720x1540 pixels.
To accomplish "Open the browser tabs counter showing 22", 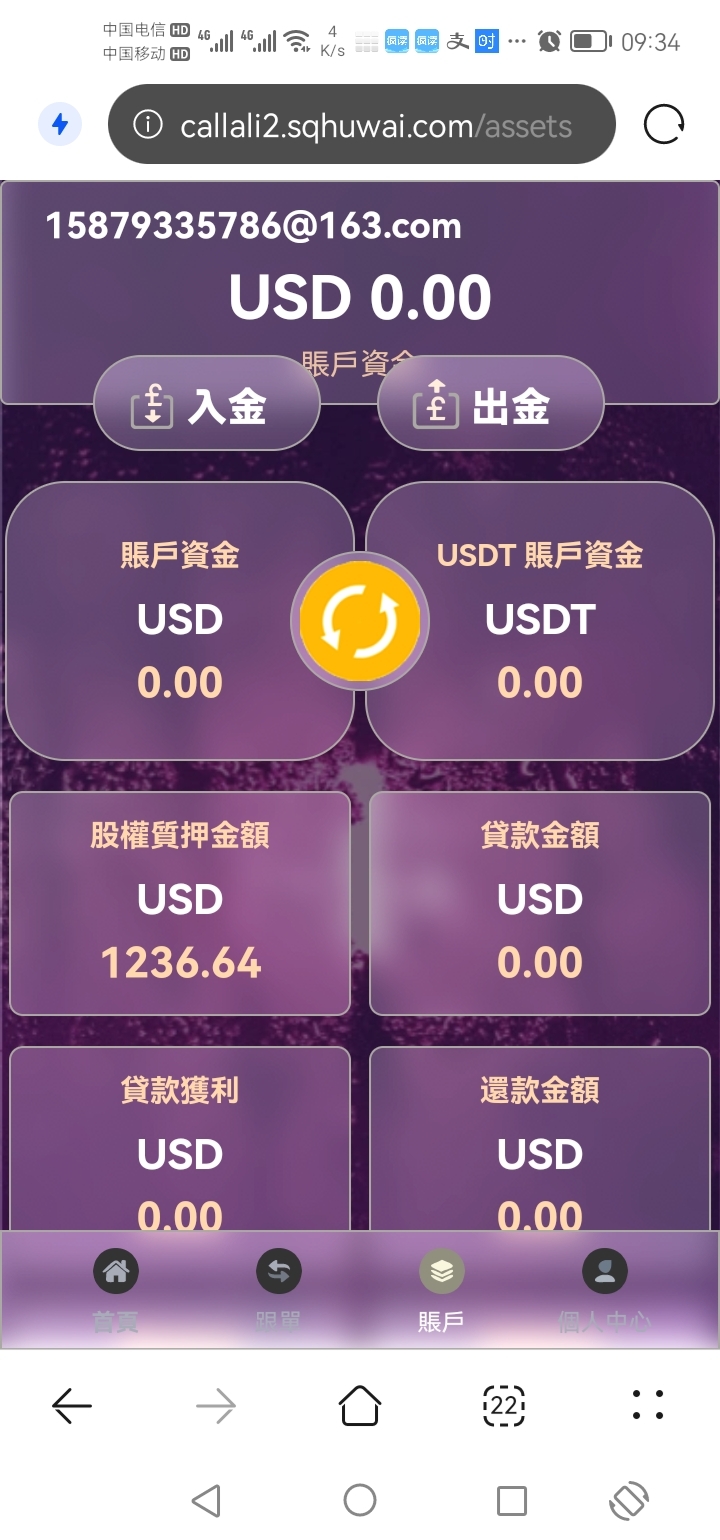I will (504, 1406).
